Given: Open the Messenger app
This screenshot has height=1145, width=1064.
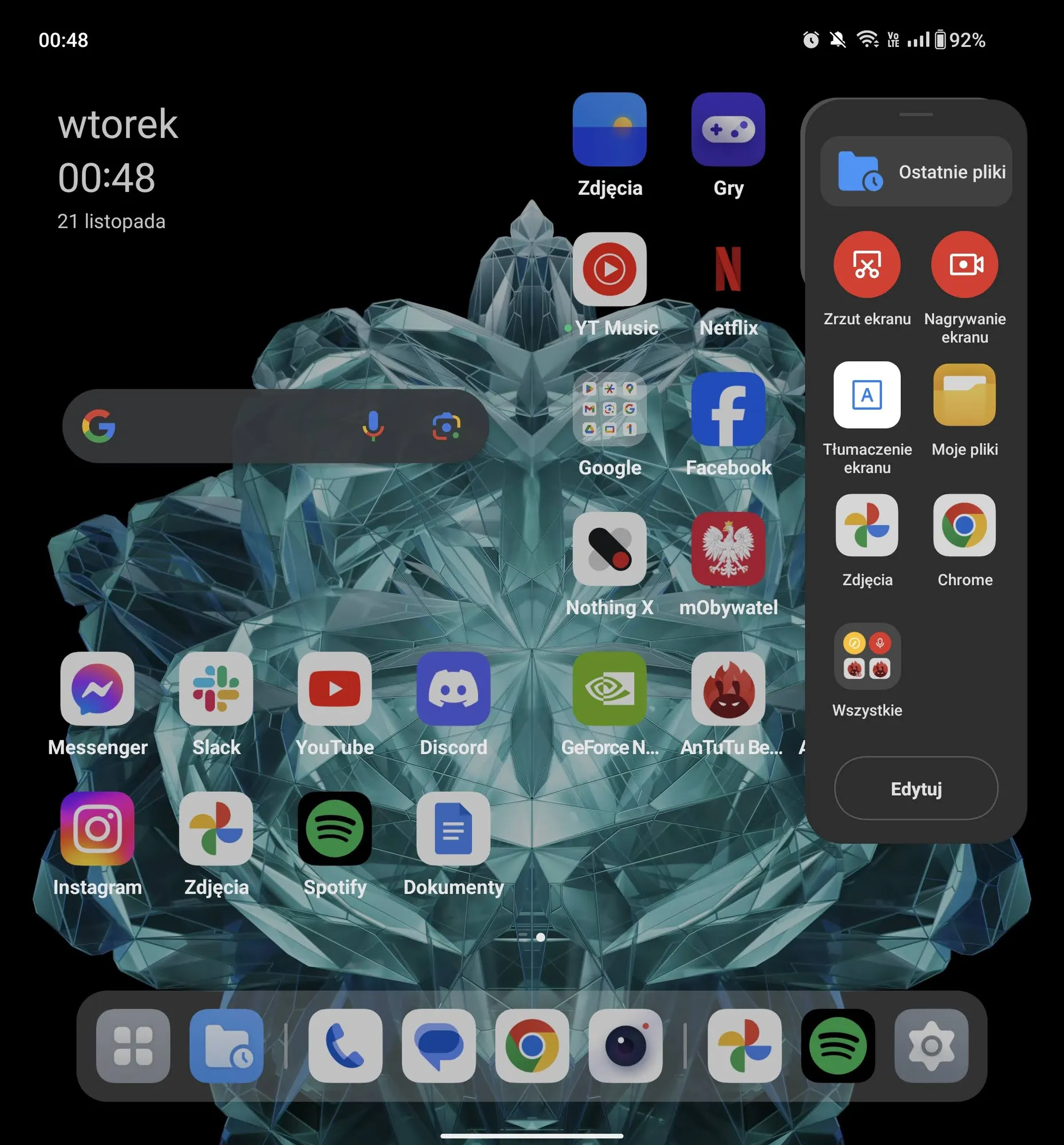Looking at the screenshot, I should (x=97, y=689).
